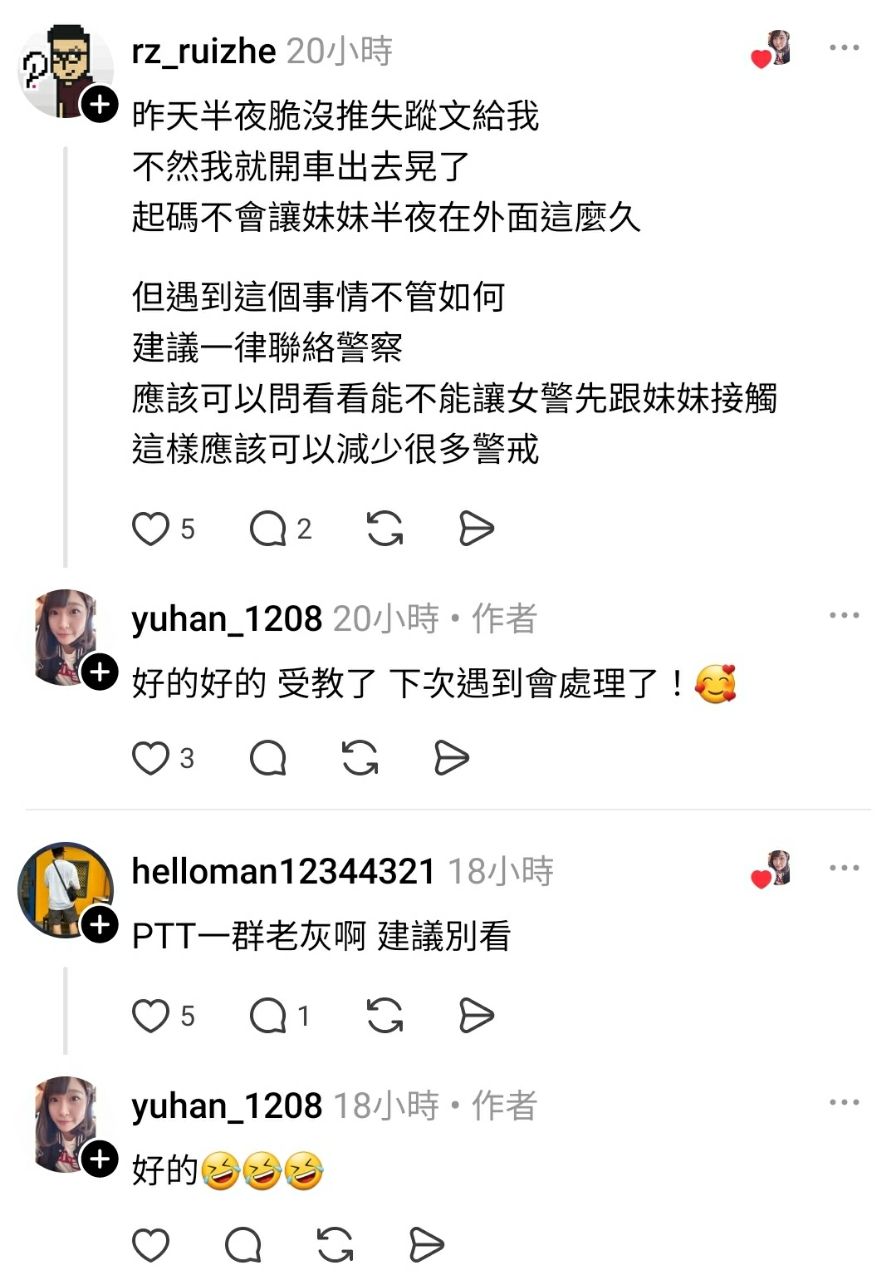Open rz_ruizhe's profile from username

(x=204, y=51)
